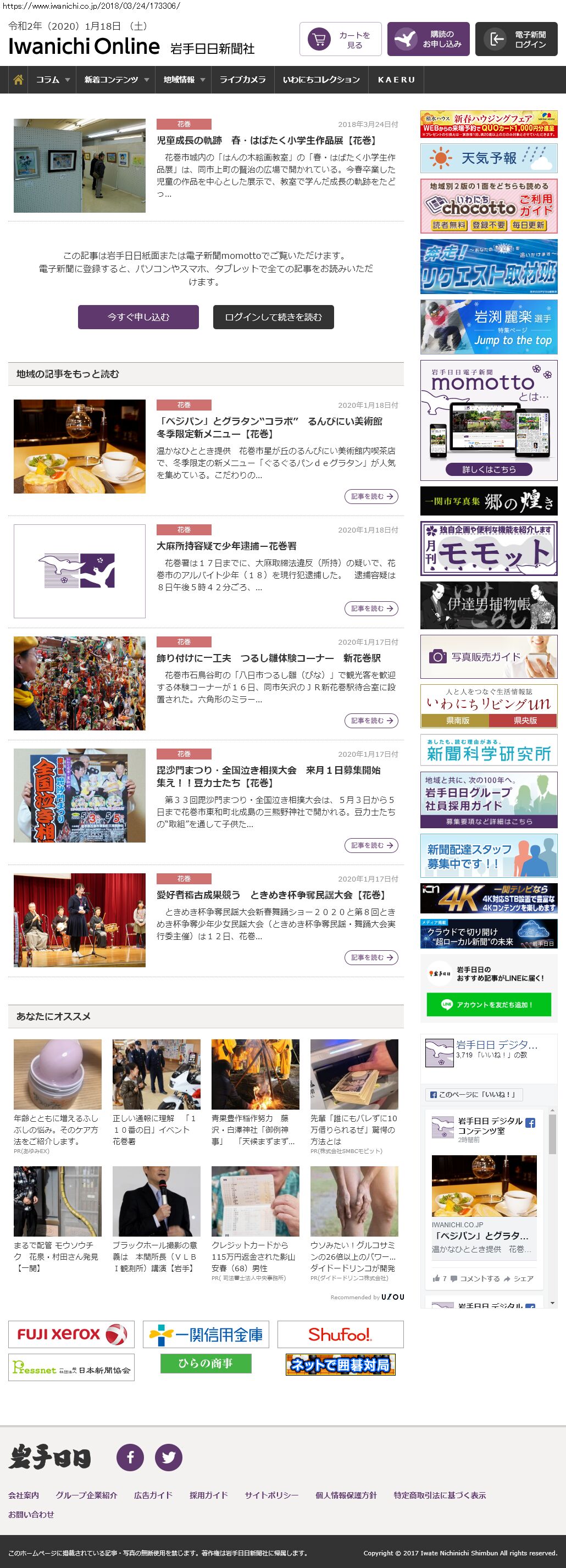Viewport: 566px width, 1568px height.
Task: Open the 天気予報 weather banner
Action: pos(489,158)
